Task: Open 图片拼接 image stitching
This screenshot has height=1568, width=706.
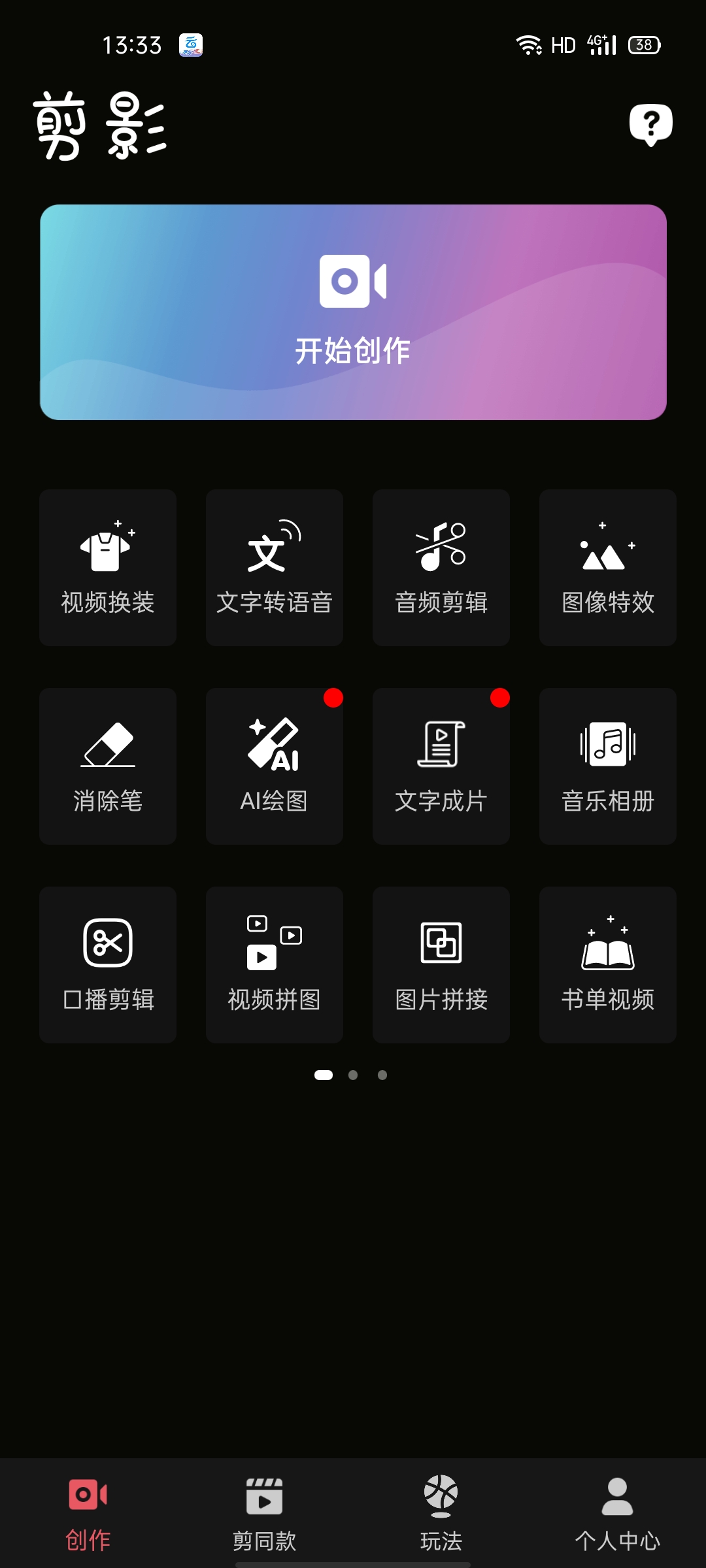Action: pos(441,964)
